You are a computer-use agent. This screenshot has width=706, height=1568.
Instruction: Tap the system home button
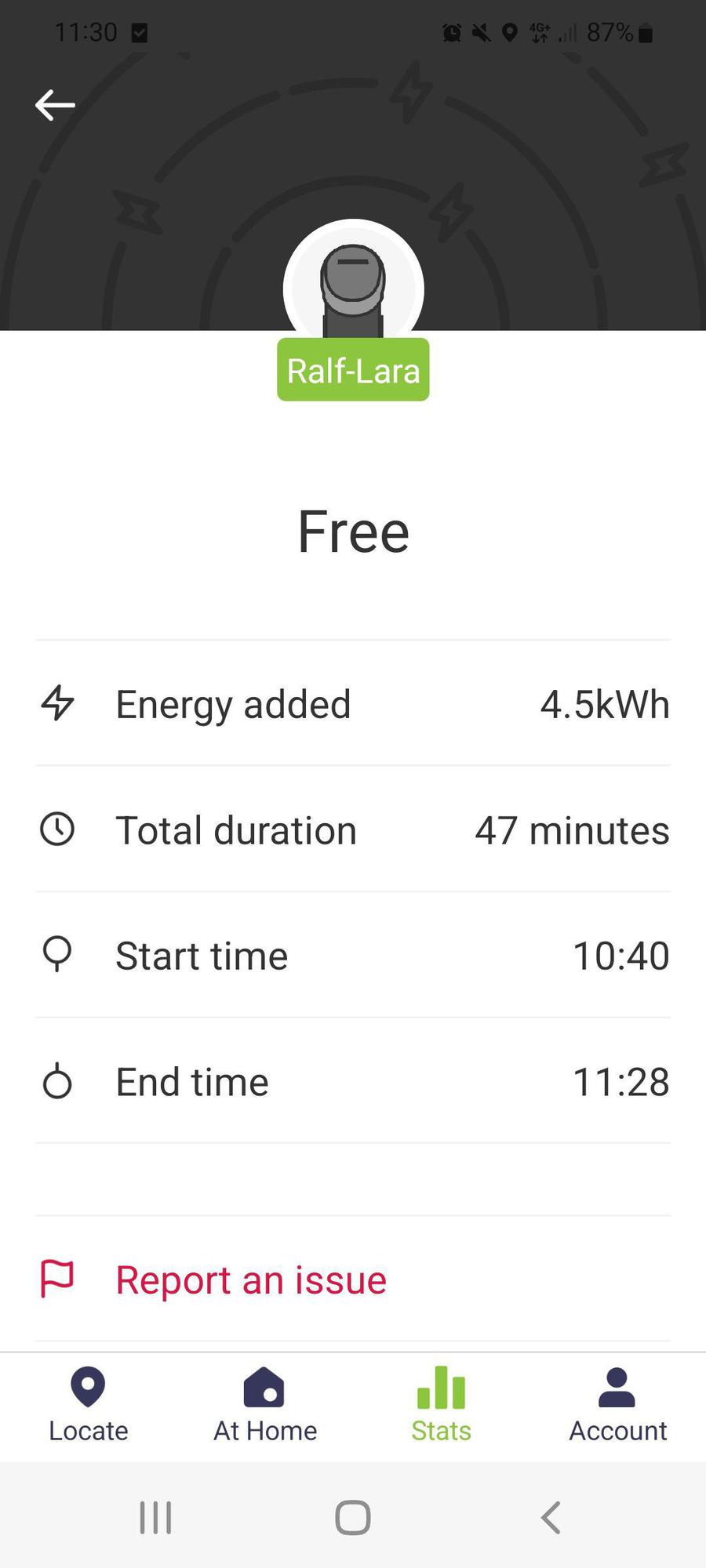(353, 1518)
